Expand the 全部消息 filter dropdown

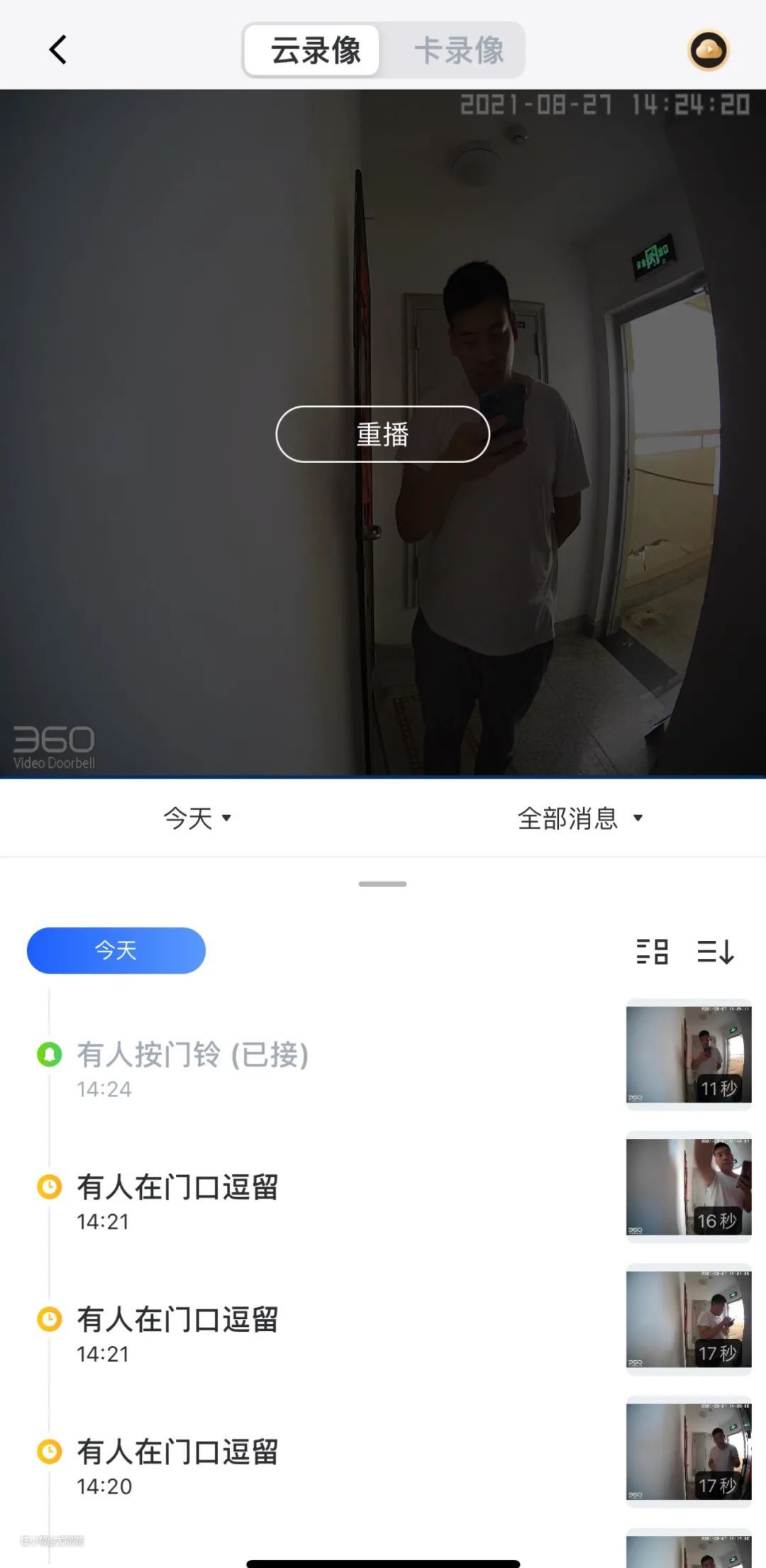pos(579,818)
